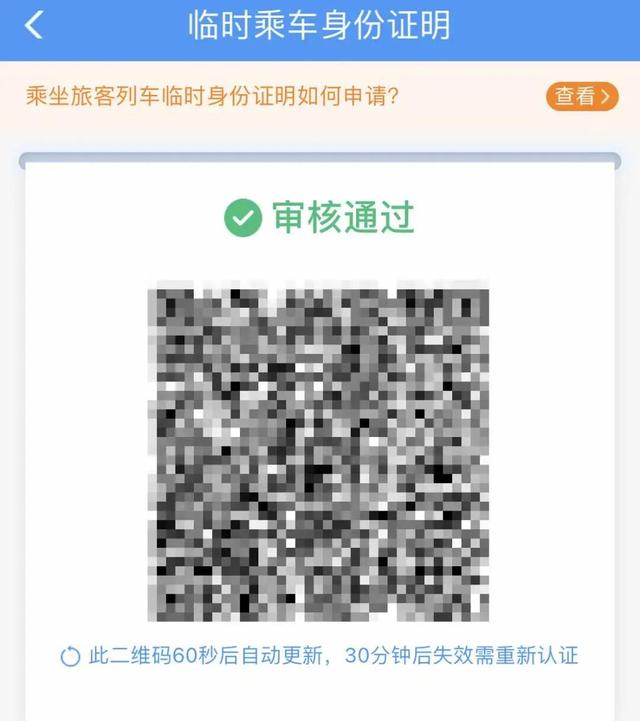The image size is (640, 721).
Task: Tap the 查看 button in the banner
Action: pos(581,96)
